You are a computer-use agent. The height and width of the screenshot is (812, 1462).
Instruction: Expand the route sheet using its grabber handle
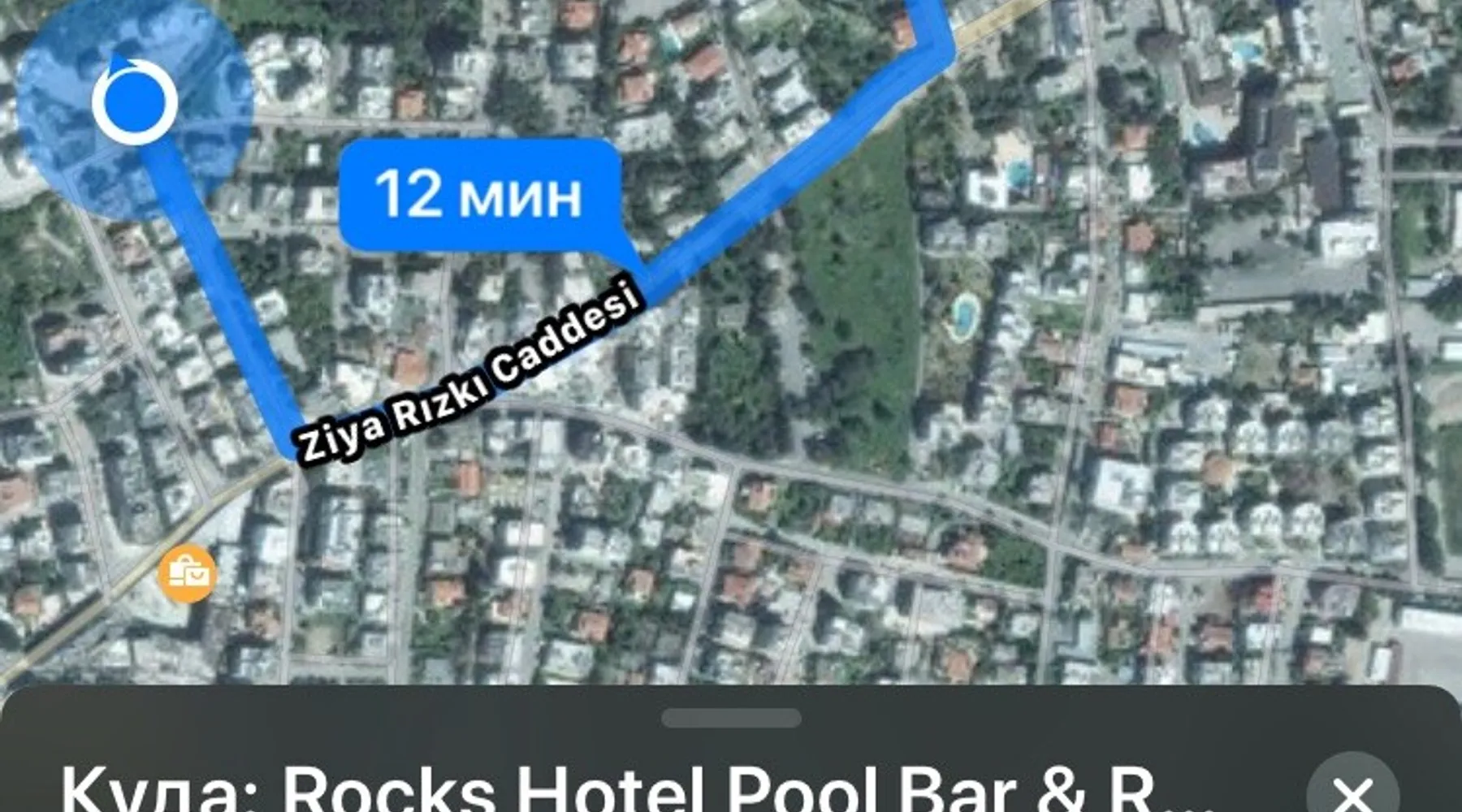coord(731,718)
